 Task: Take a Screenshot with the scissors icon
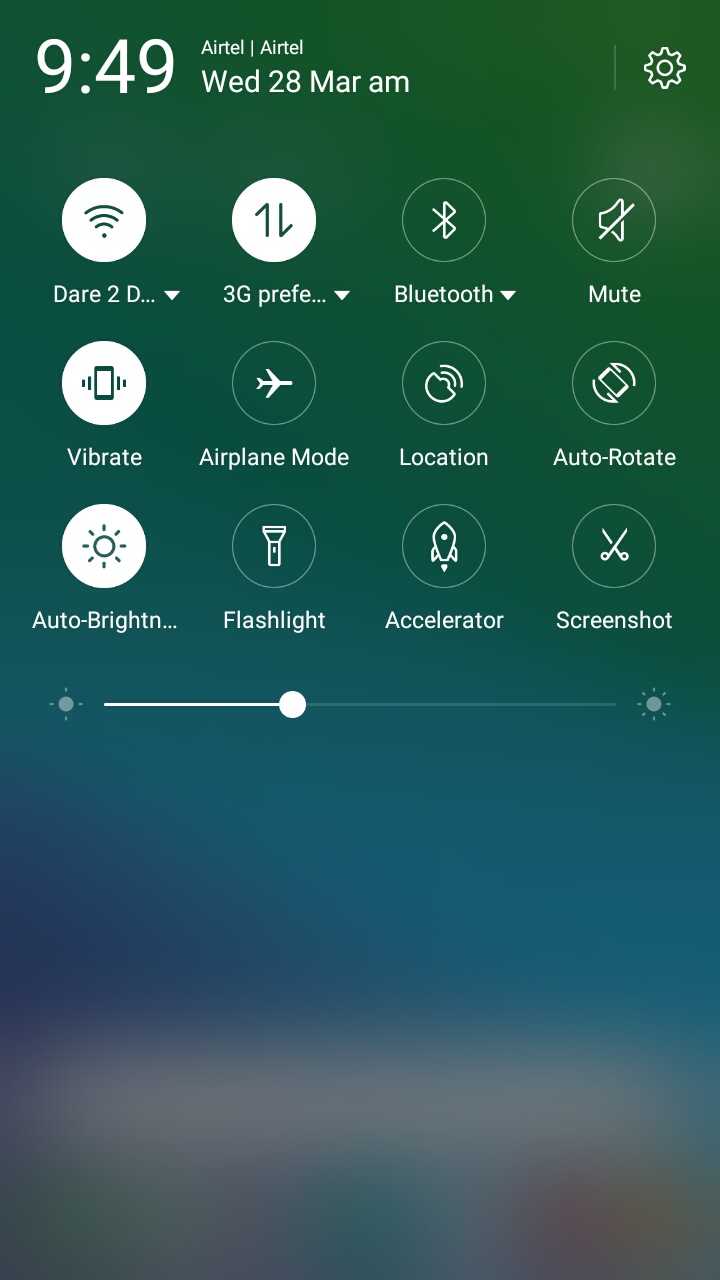614,546
